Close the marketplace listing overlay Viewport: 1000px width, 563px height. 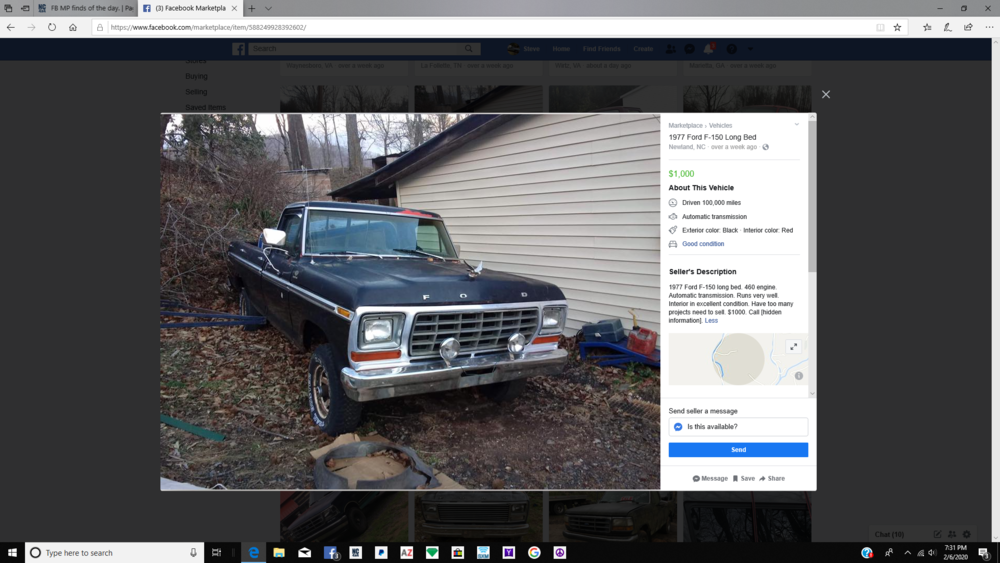826,94
